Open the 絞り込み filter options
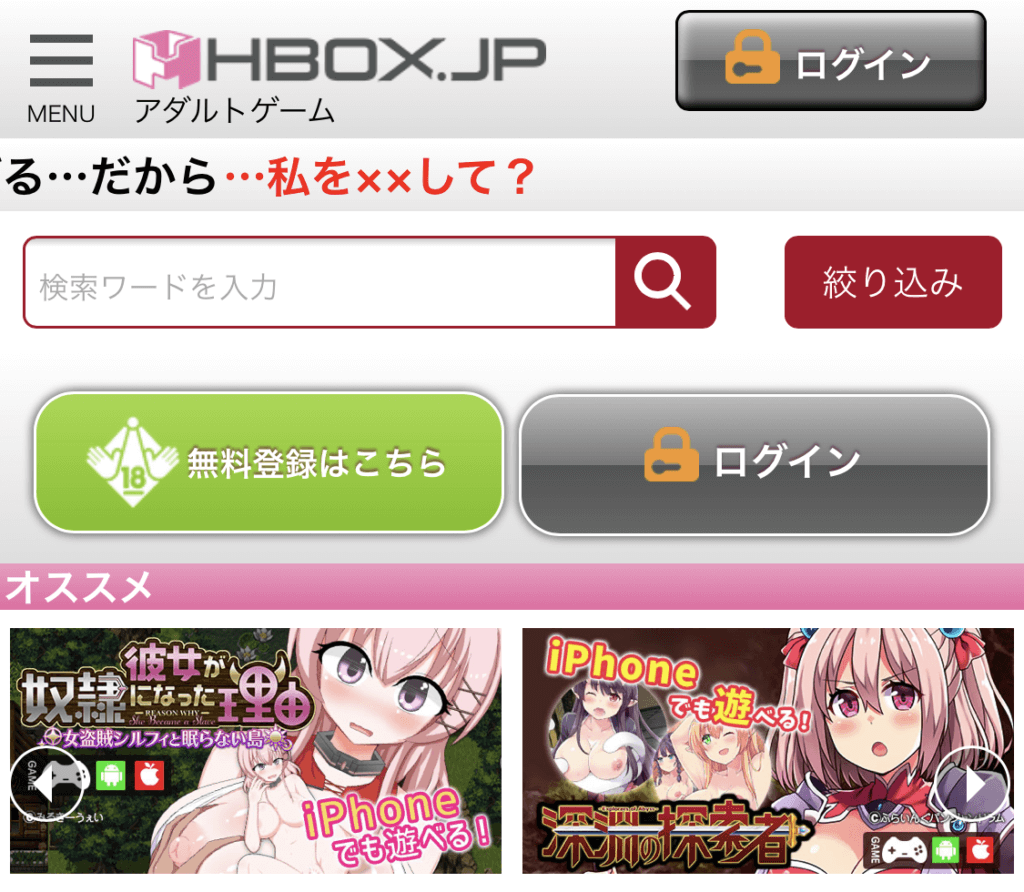The height and width of the screenshot is (892, 1024). tap(892, 282)
